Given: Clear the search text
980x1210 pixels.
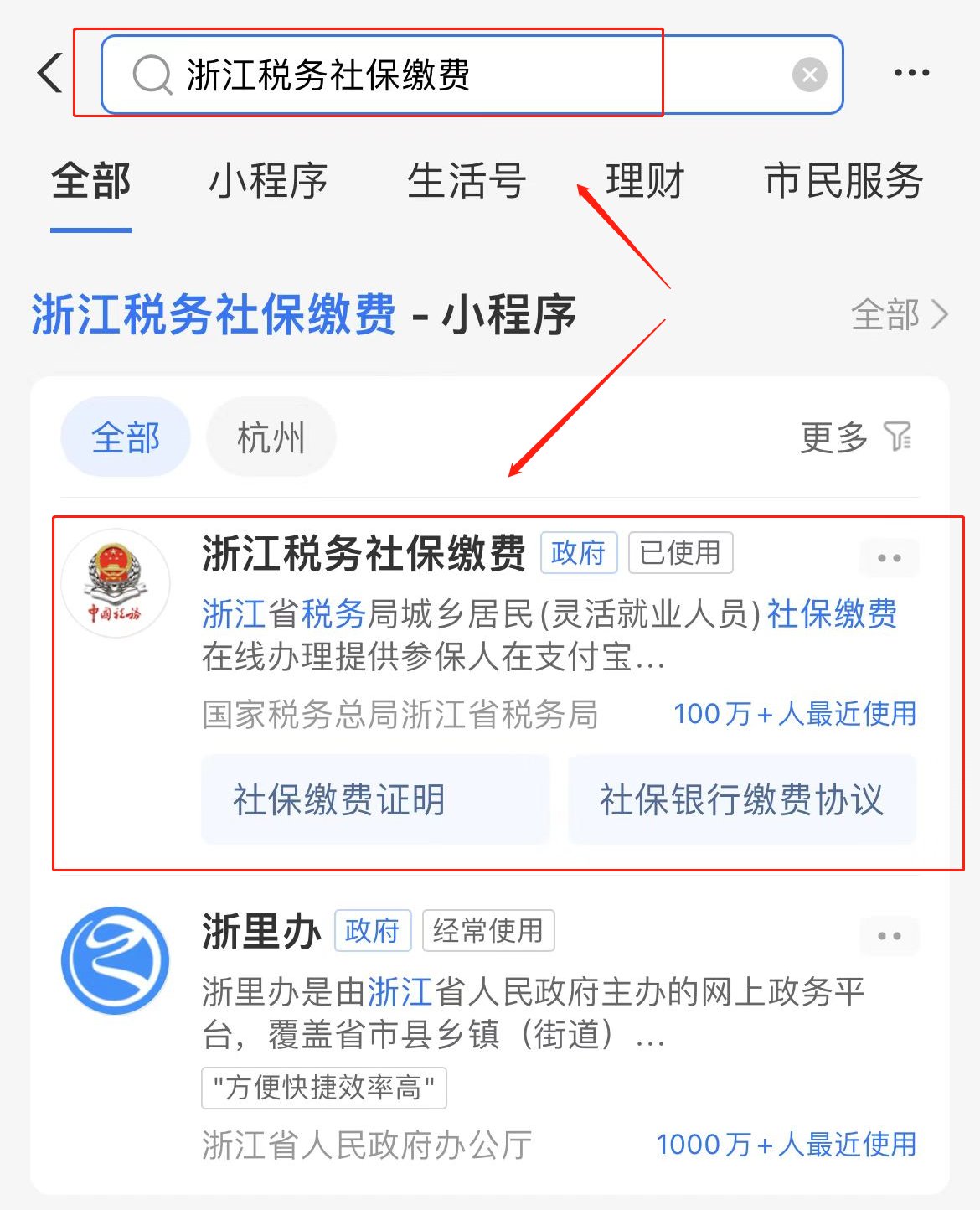Looking at the screenshot, I should tap(809, 75).
